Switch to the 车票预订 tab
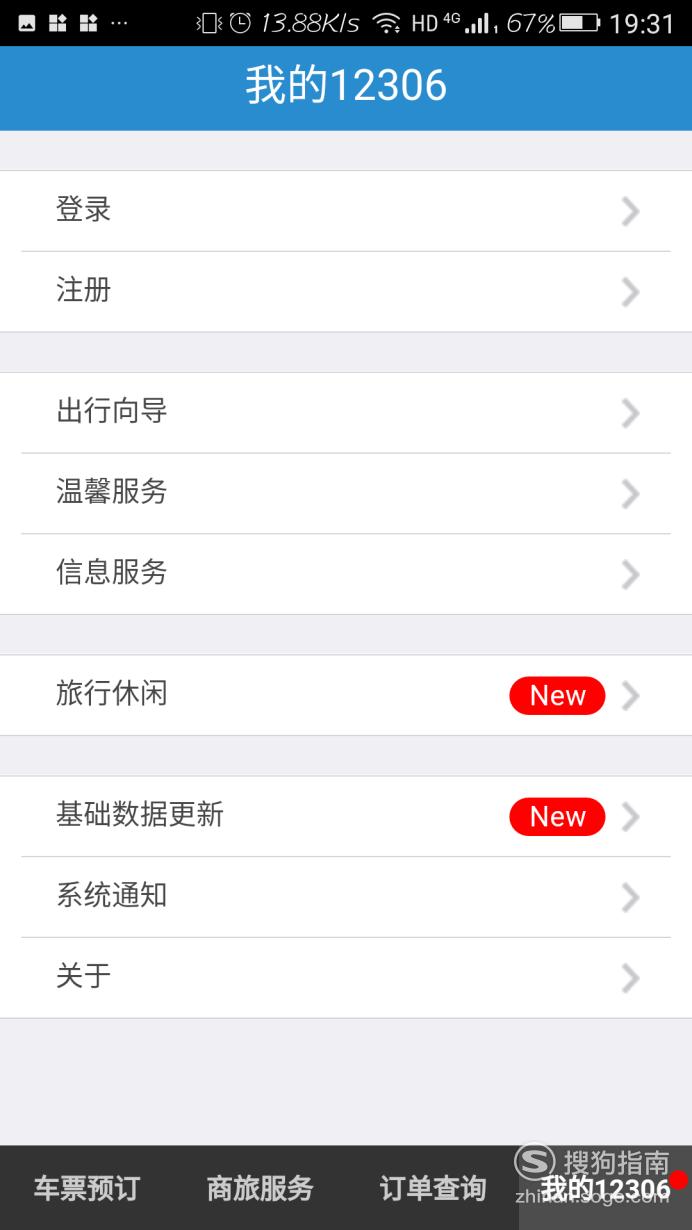The width and height of the screenshot is (692, 1230). coord(87,1188)
